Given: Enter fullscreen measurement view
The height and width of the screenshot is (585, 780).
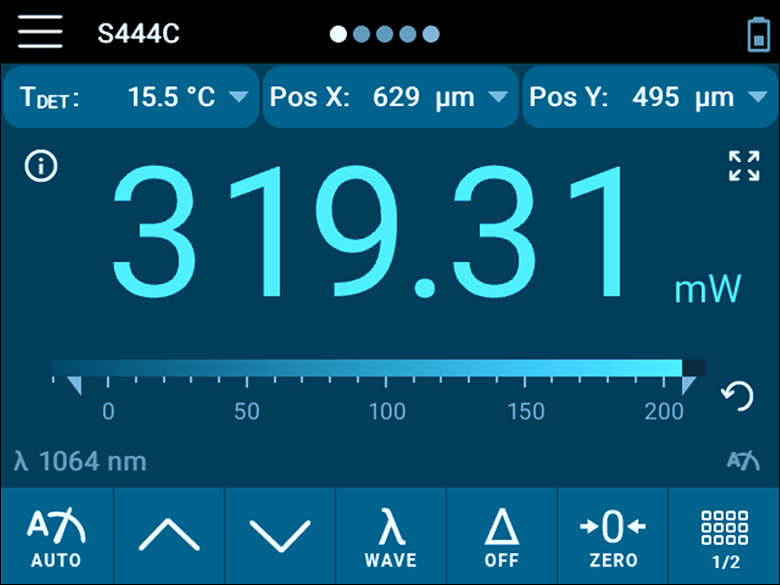Looking at the screenshot, I should 744,166.
